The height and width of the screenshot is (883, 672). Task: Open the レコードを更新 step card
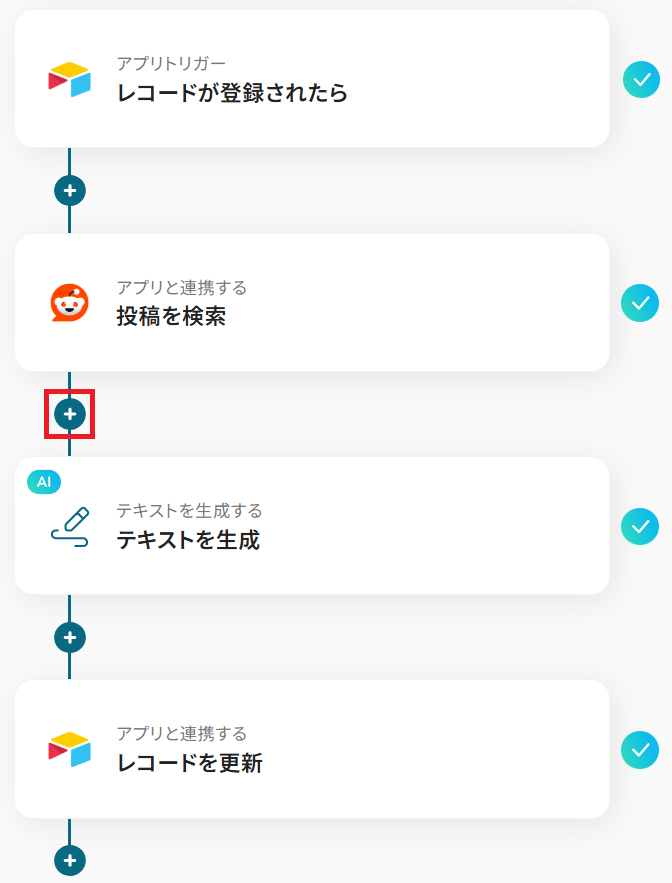[311, 749]
